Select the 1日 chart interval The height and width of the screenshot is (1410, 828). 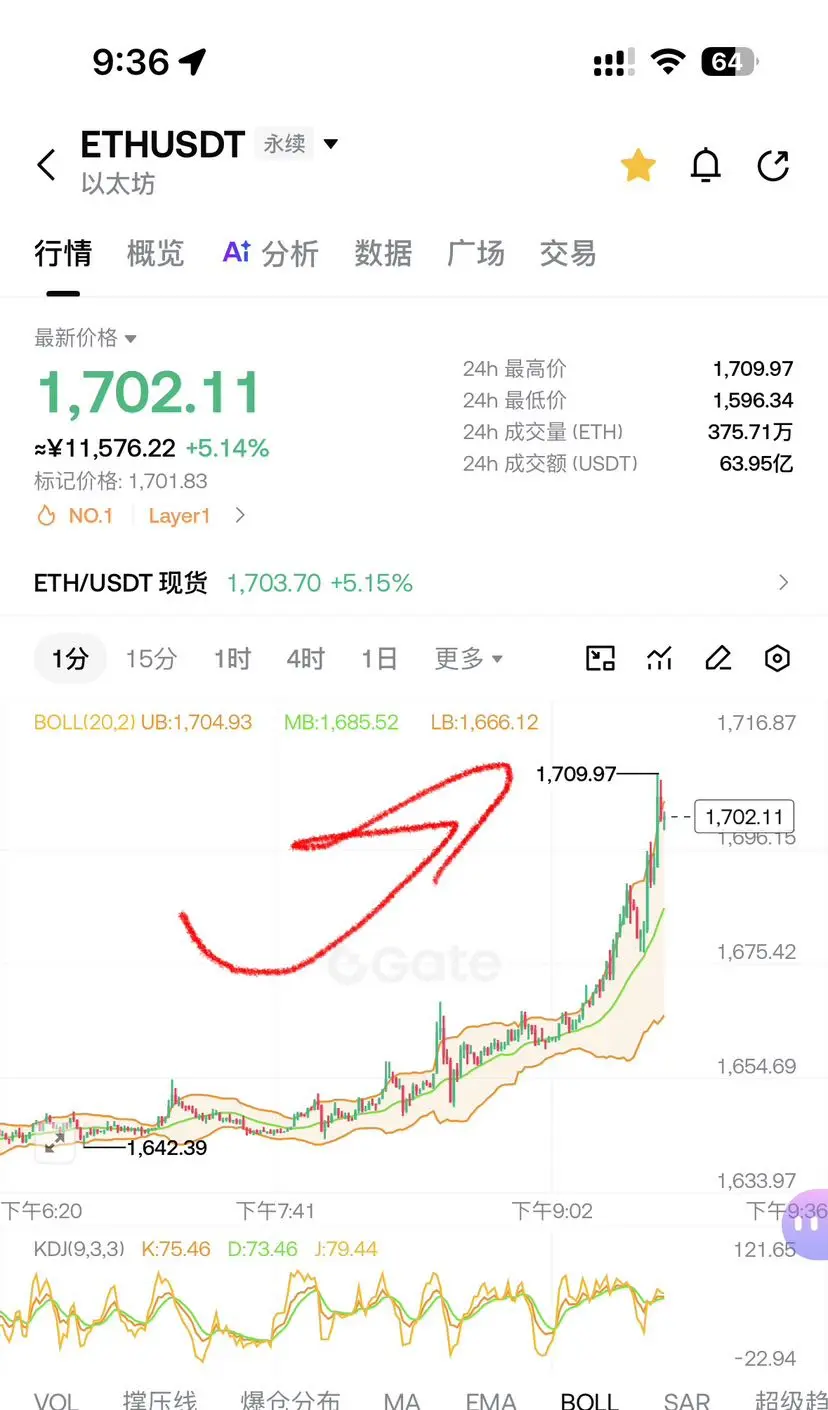(x=379, y=658)
